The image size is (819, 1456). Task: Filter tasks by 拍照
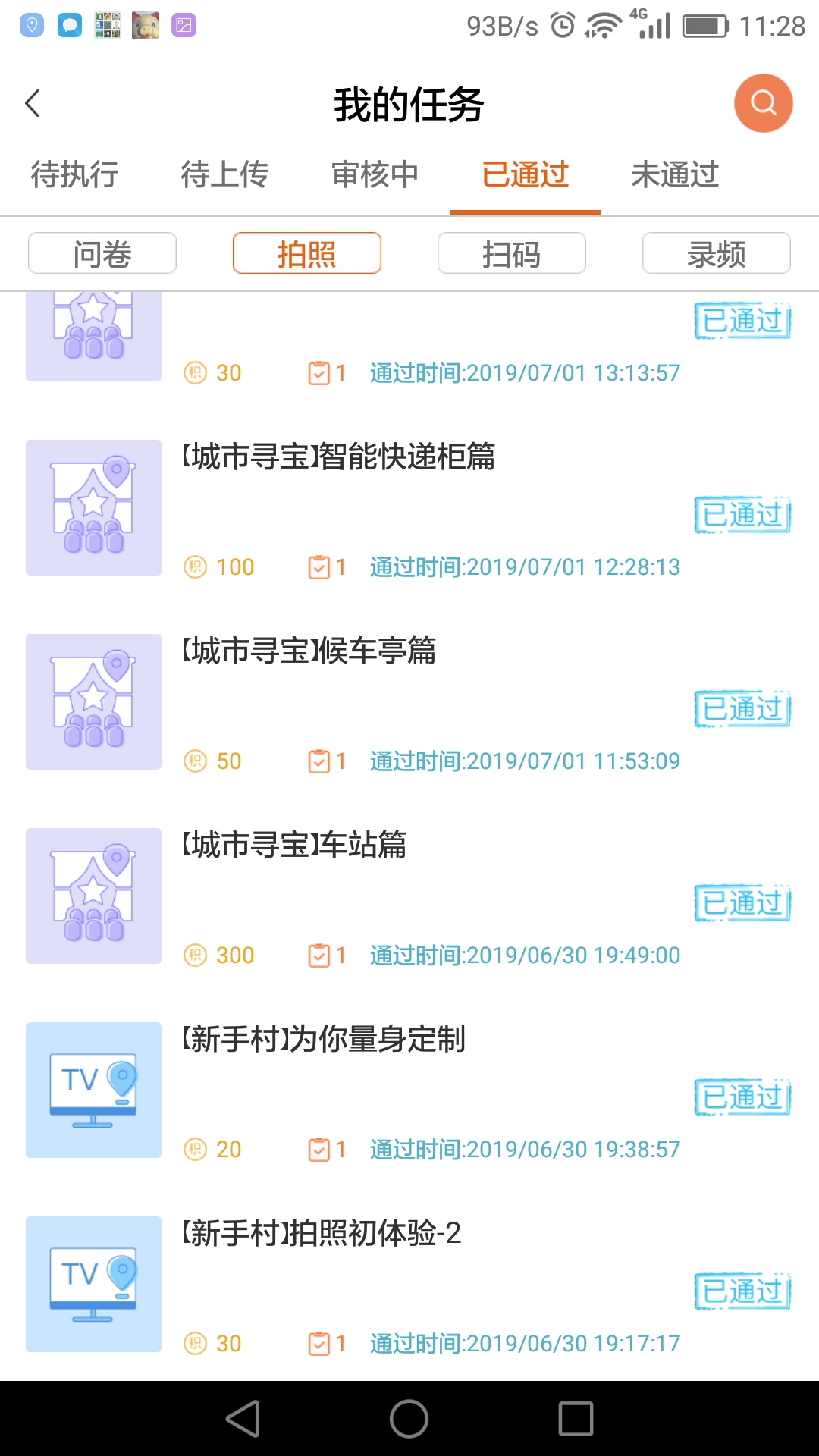[x=306, y=253]
